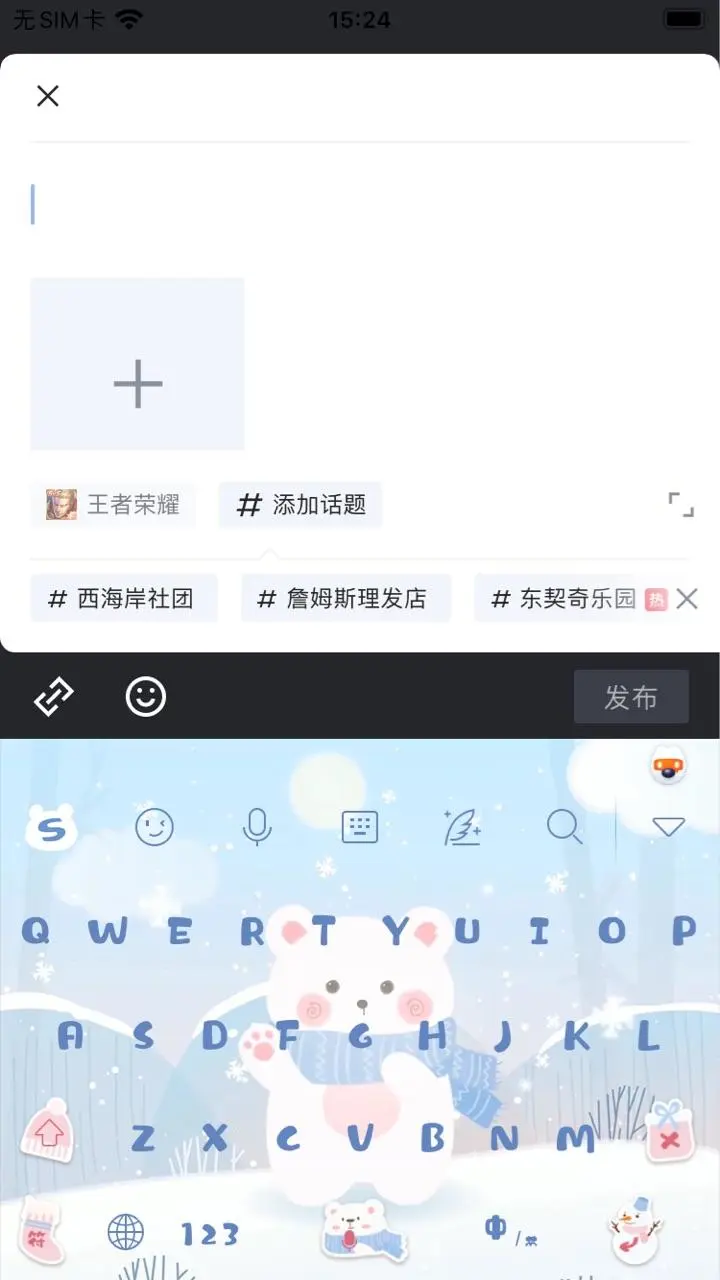Dismiss the topic suggestions row
The height and width of the screenshot is (1280, 720).
click(687, 599)
